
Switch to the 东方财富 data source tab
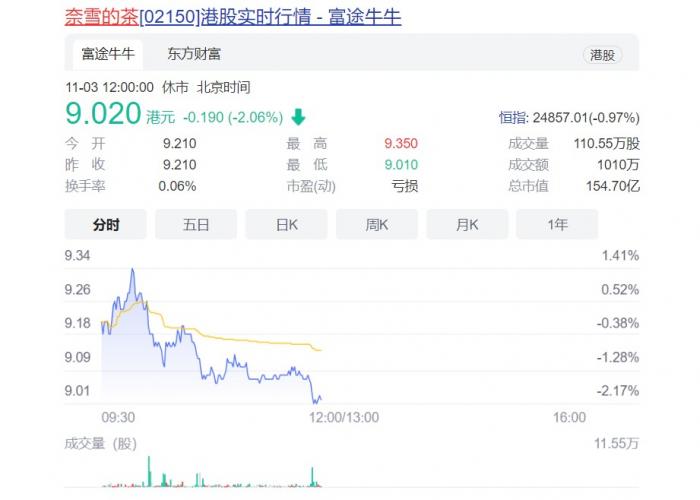coord(194,54)
